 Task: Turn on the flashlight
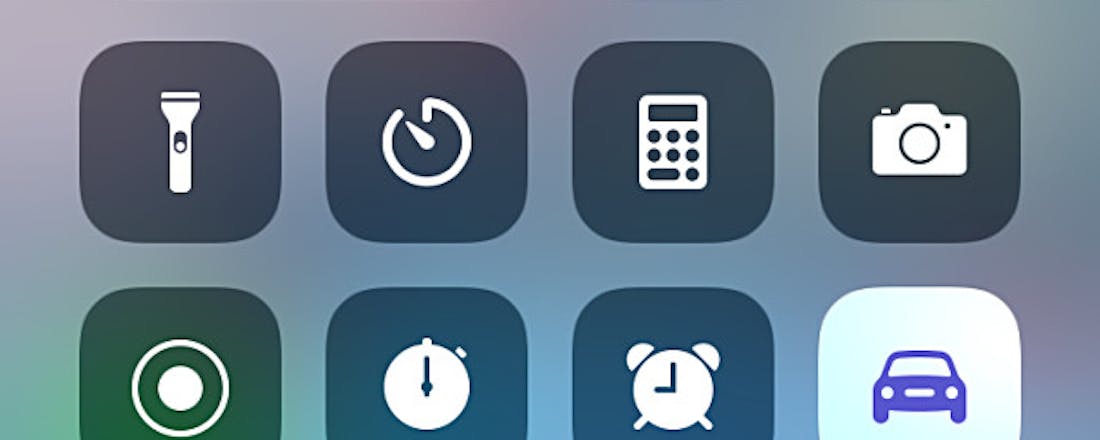pos(180,142)
